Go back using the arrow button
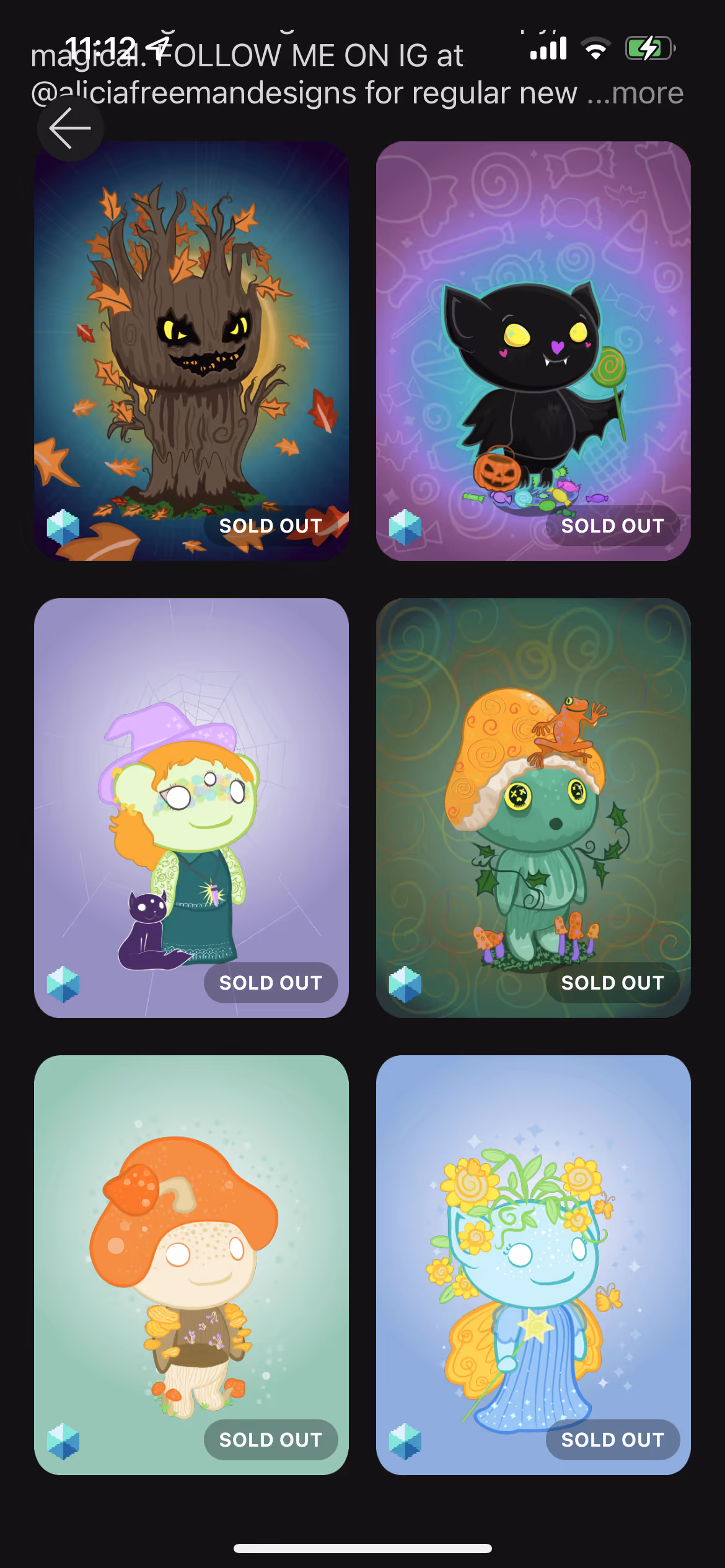The width and height of the screenshot is (725, 1568). (70, 128)
